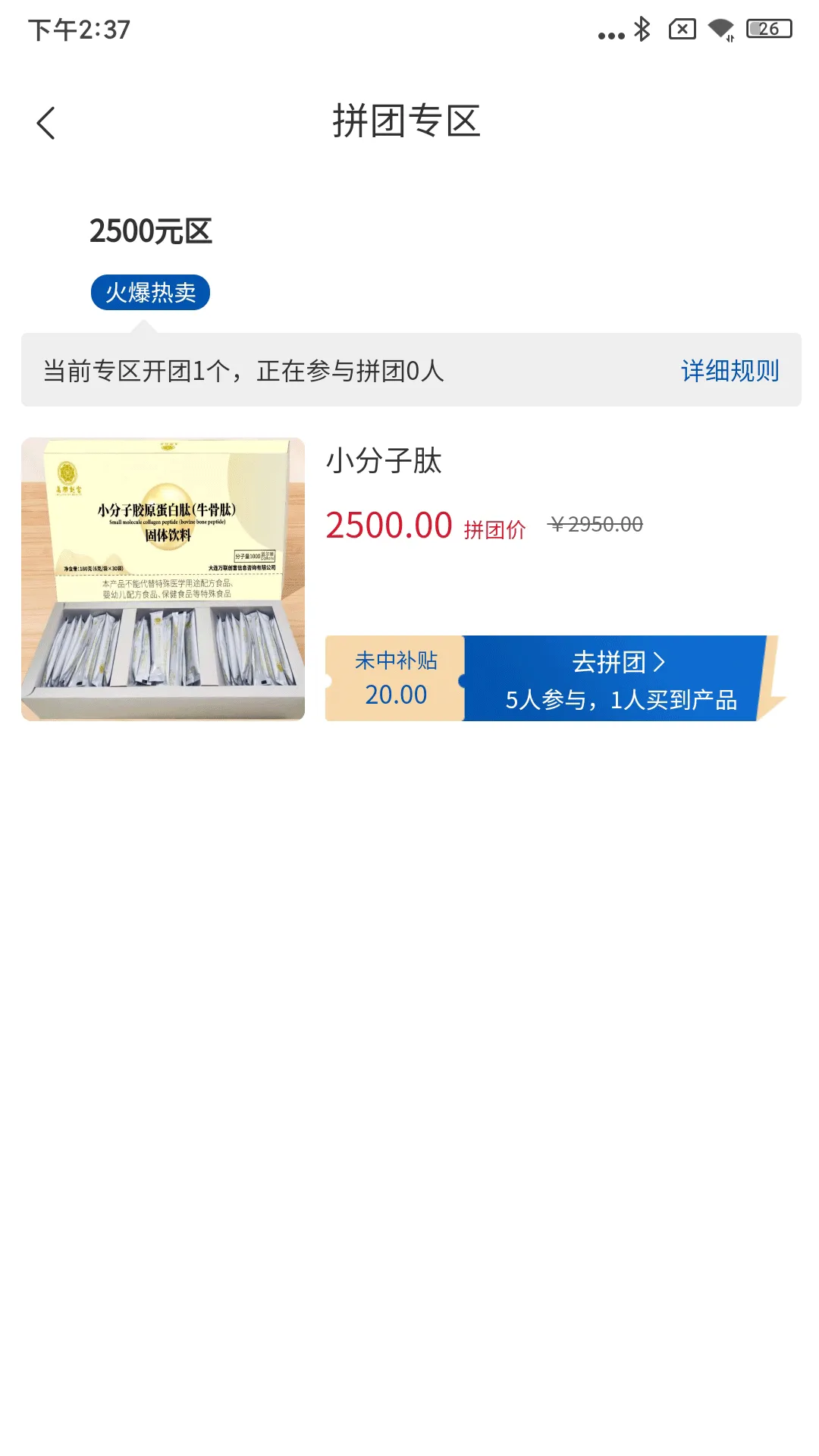Switch to the 2500元区 section header
The height and width of the screenshot is (1456, 819).
coord(152,230)
